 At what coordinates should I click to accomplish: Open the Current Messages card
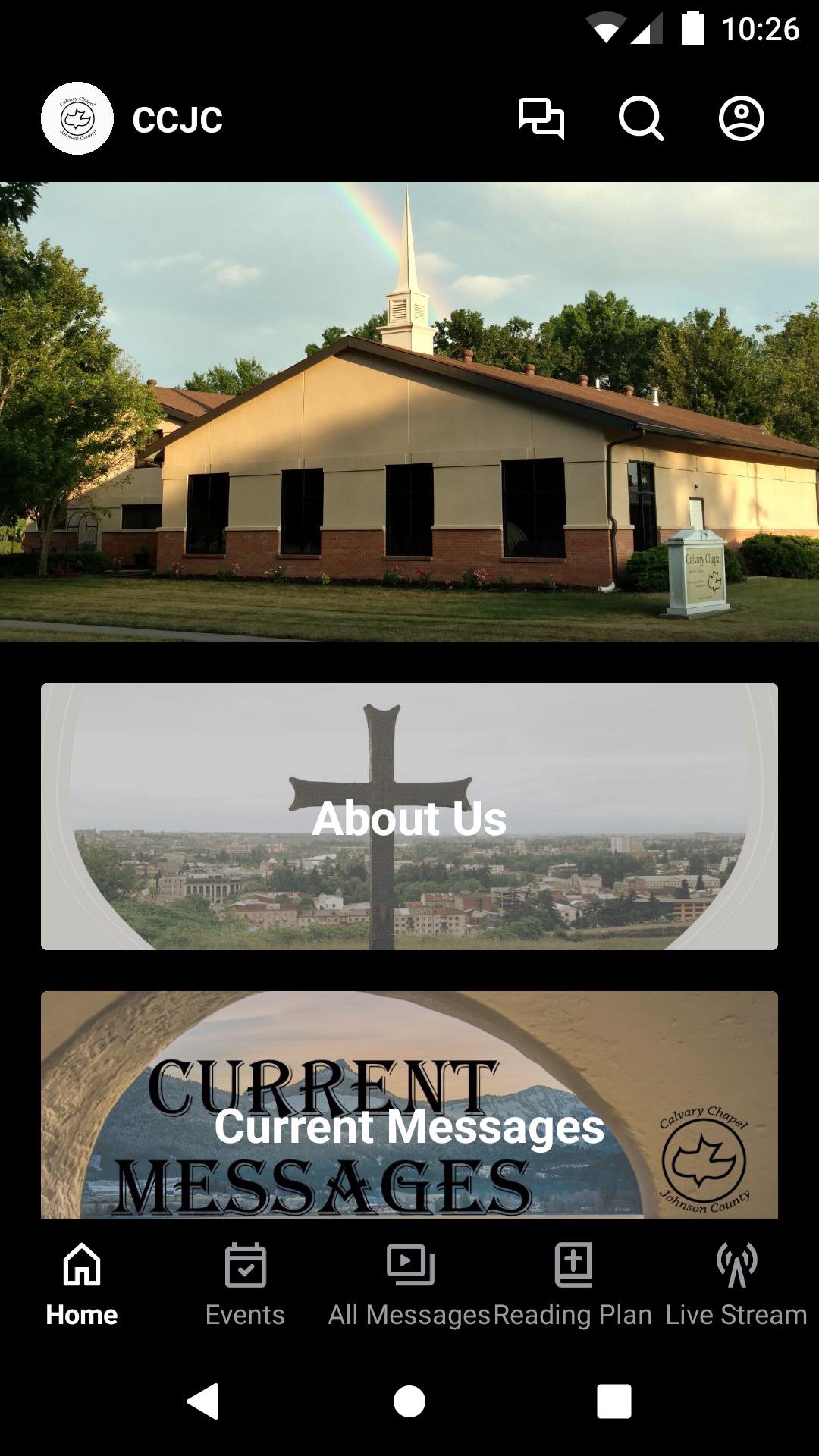[x=409, y=1105]
